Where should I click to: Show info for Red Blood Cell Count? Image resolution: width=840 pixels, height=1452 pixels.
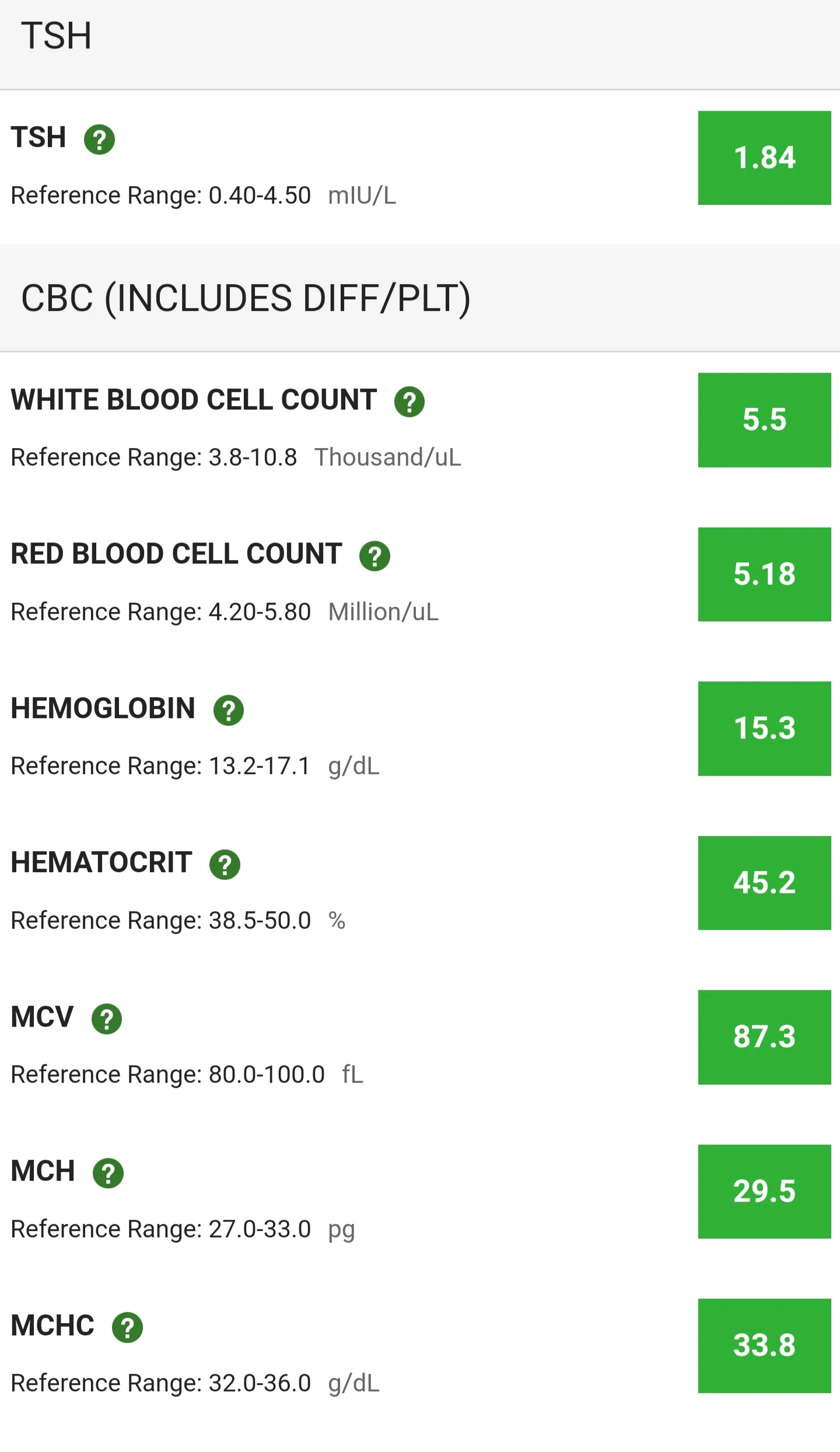point(374,556)
